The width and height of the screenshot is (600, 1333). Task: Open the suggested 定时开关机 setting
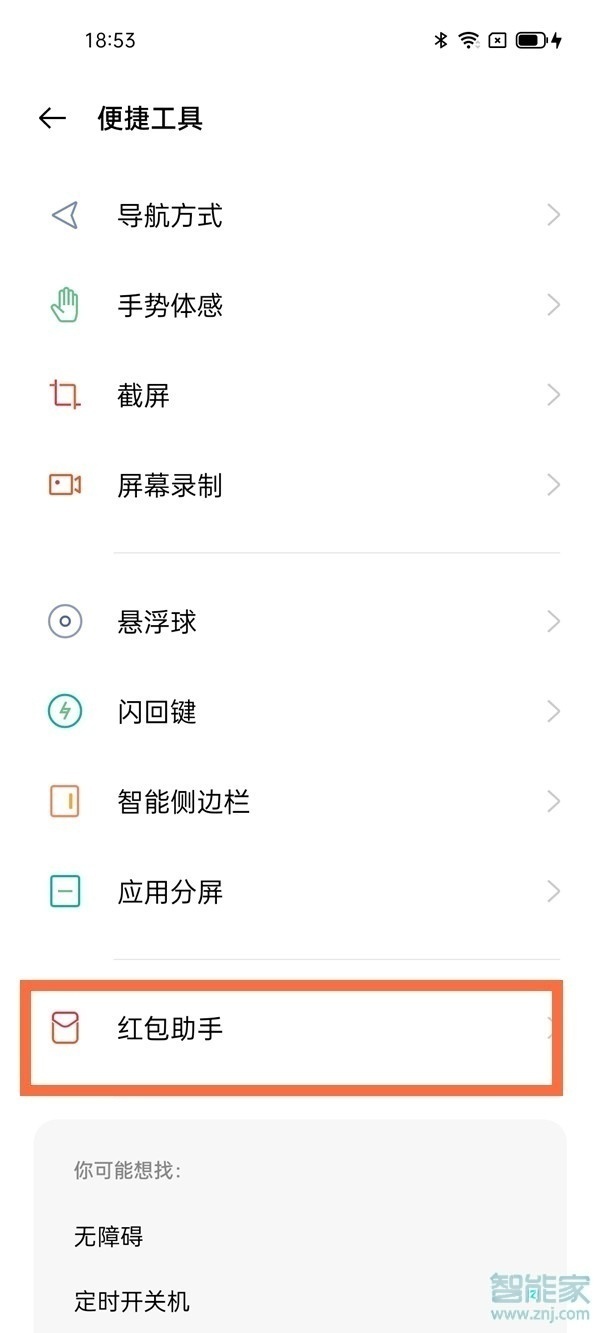pyautogui.click(x=132, y=1302)
